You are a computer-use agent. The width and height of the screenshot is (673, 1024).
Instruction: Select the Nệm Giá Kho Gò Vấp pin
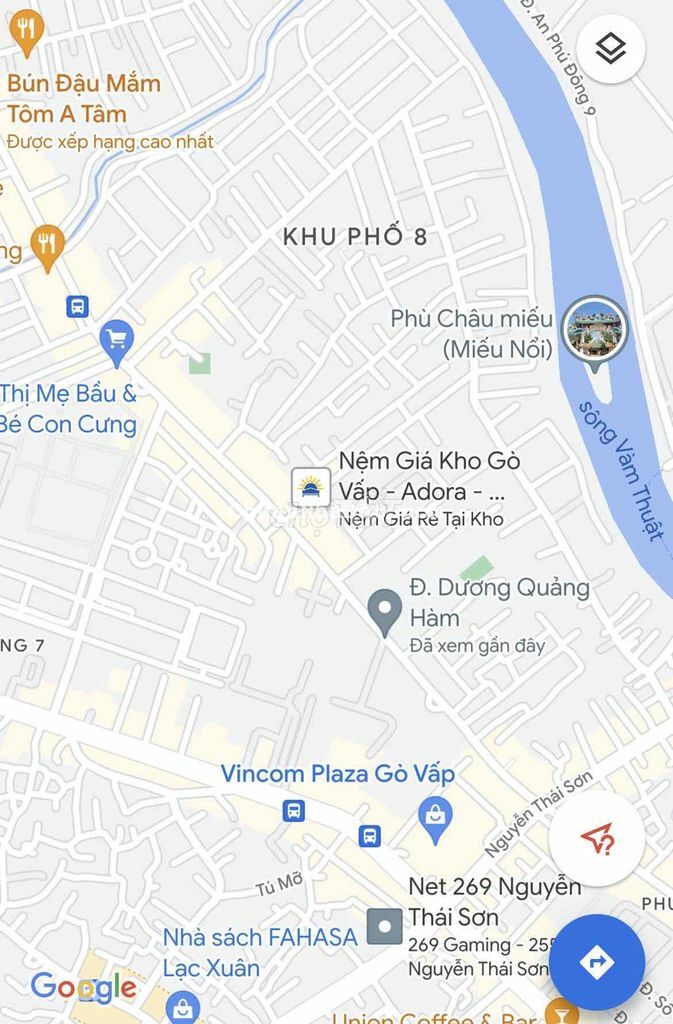point(311,487)
